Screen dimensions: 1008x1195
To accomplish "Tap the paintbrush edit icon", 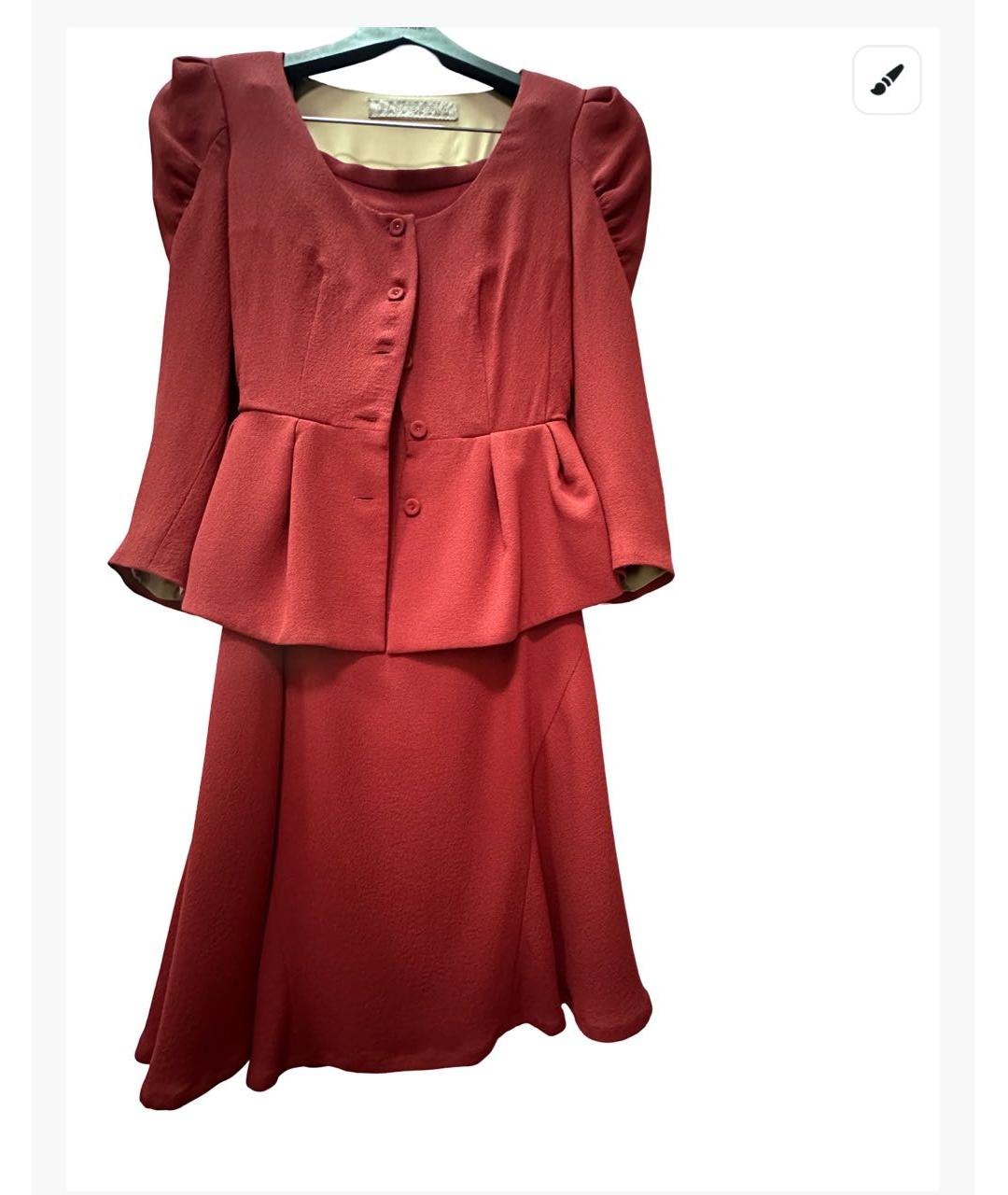I will pos(887,80).
